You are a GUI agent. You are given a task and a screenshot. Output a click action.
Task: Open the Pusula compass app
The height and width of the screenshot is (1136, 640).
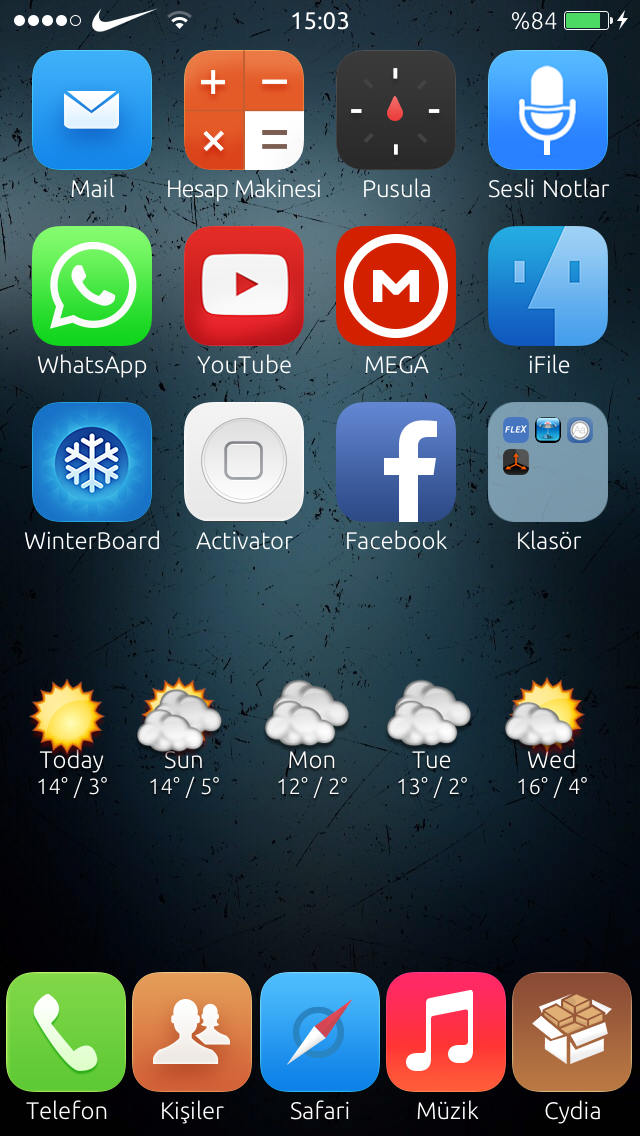coord(396,110)
